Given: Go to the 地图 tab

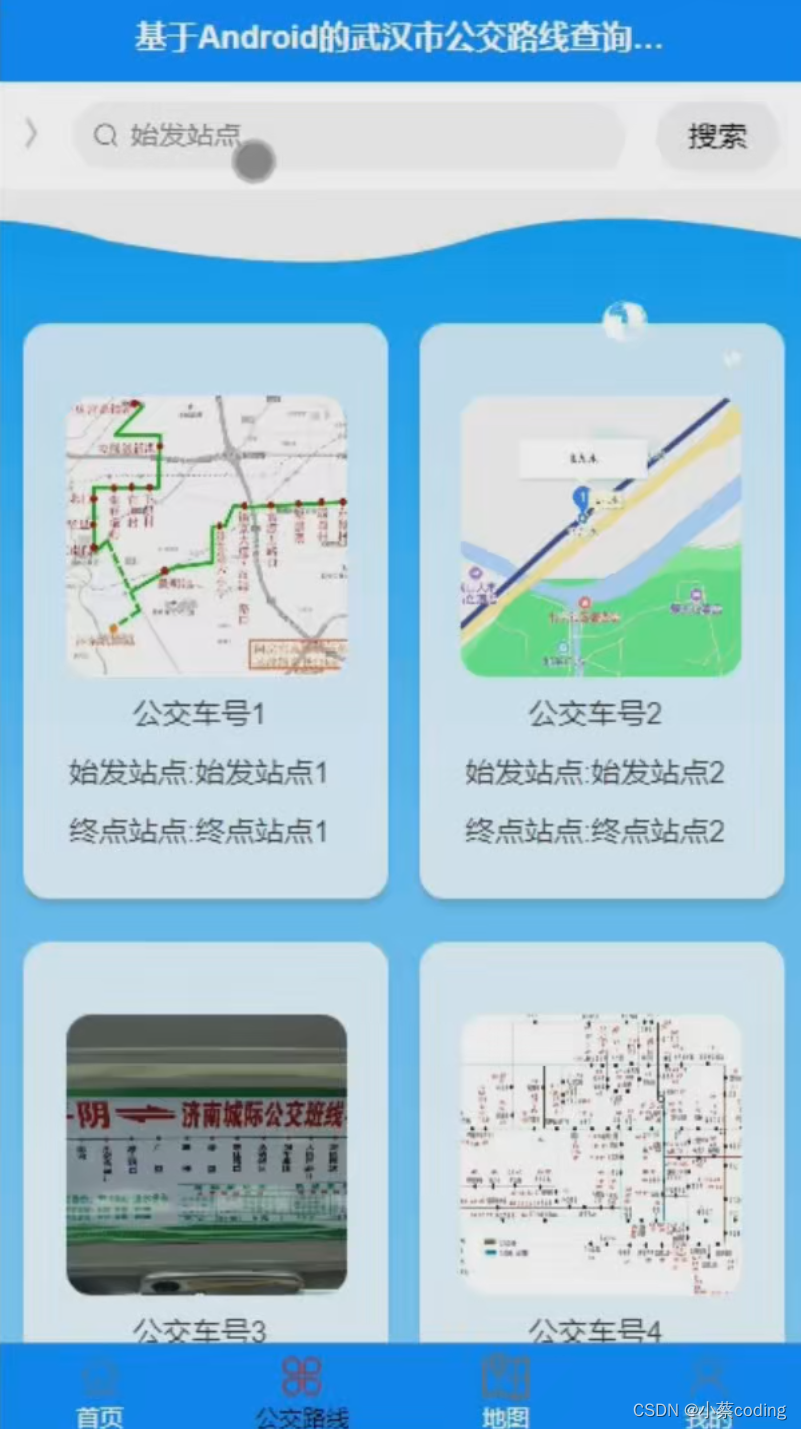Looking at the screenshot, I should point(505,1392).
